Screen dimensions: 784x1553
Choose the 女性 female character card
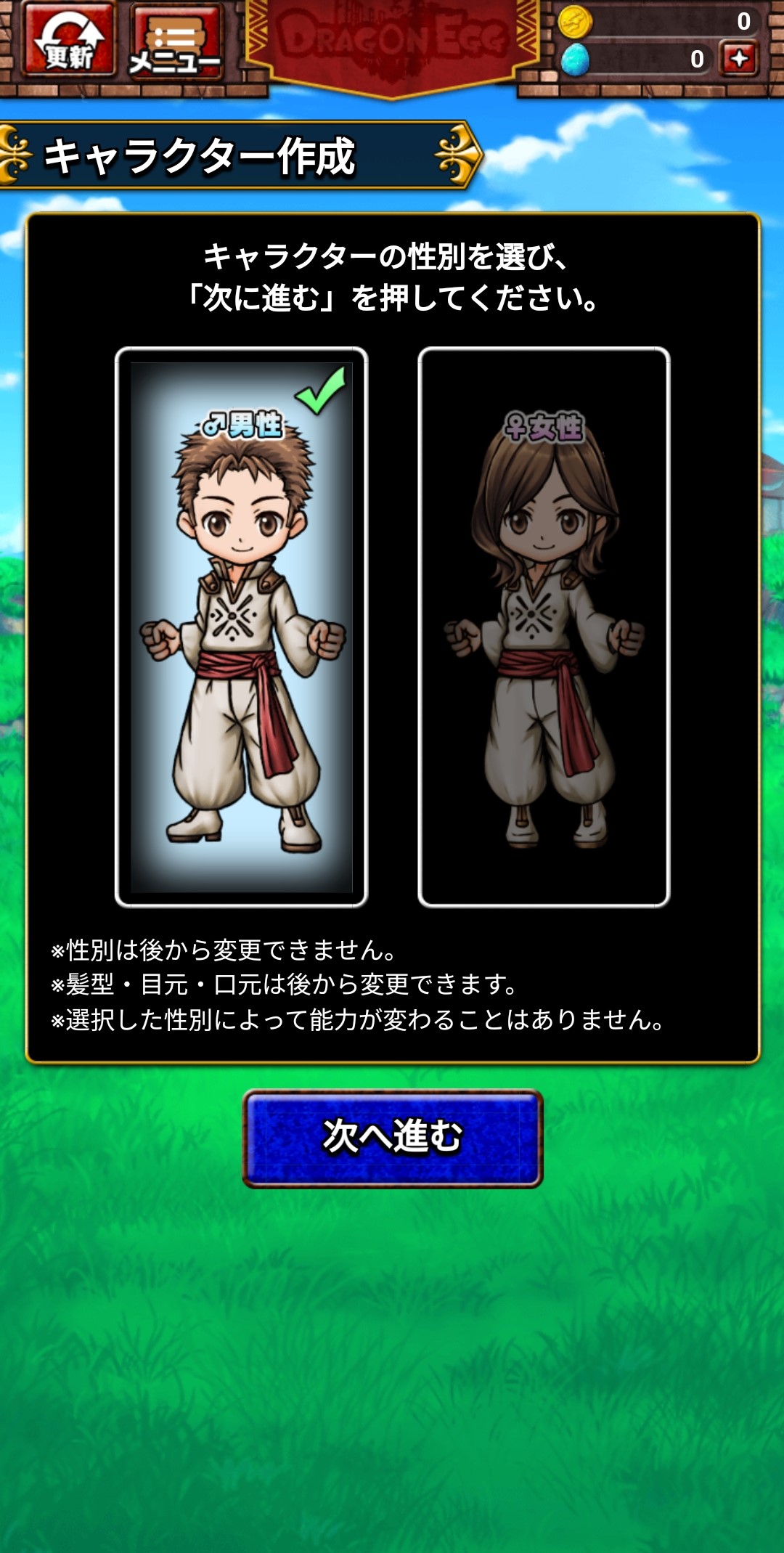point(544,627)
